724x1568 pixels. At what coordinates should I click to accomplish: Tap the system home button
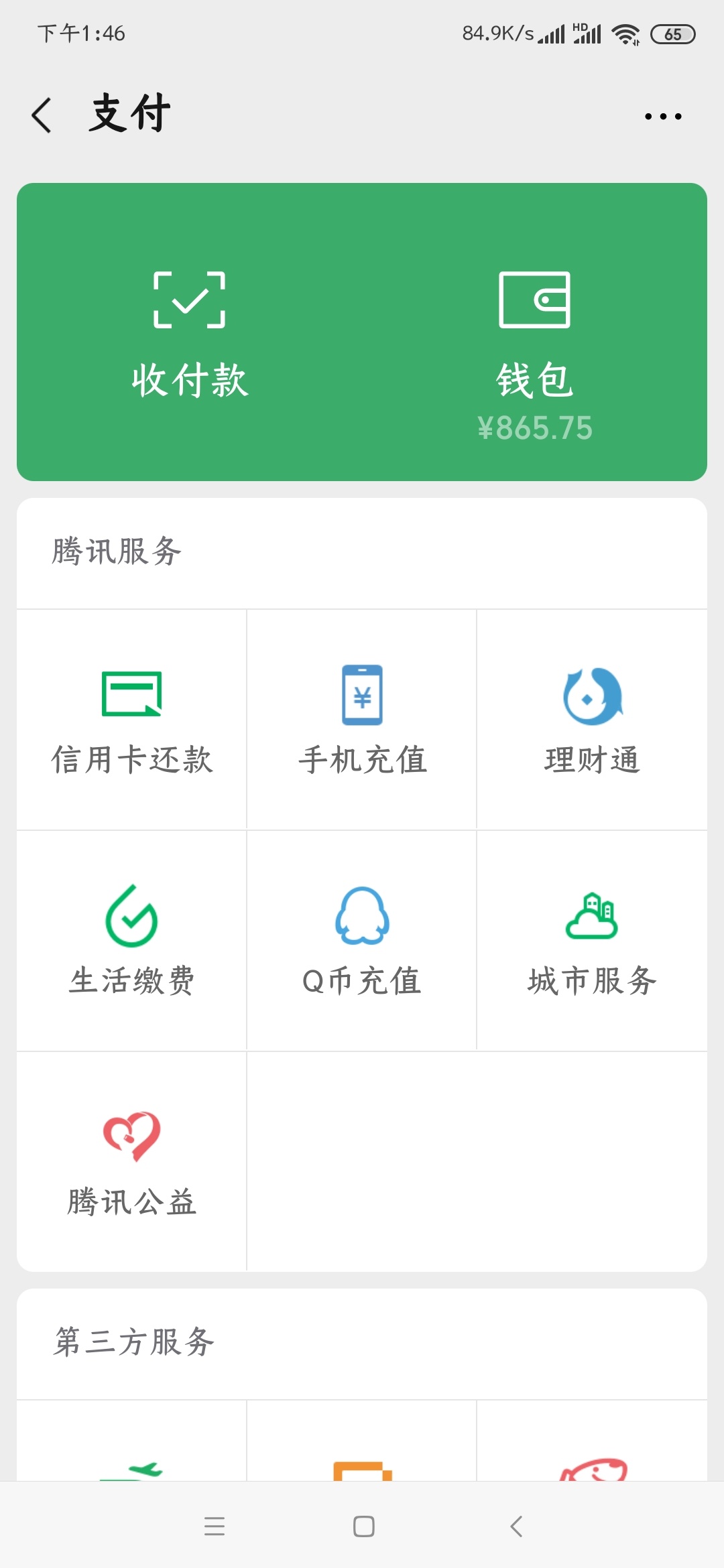click(363, 1526)
